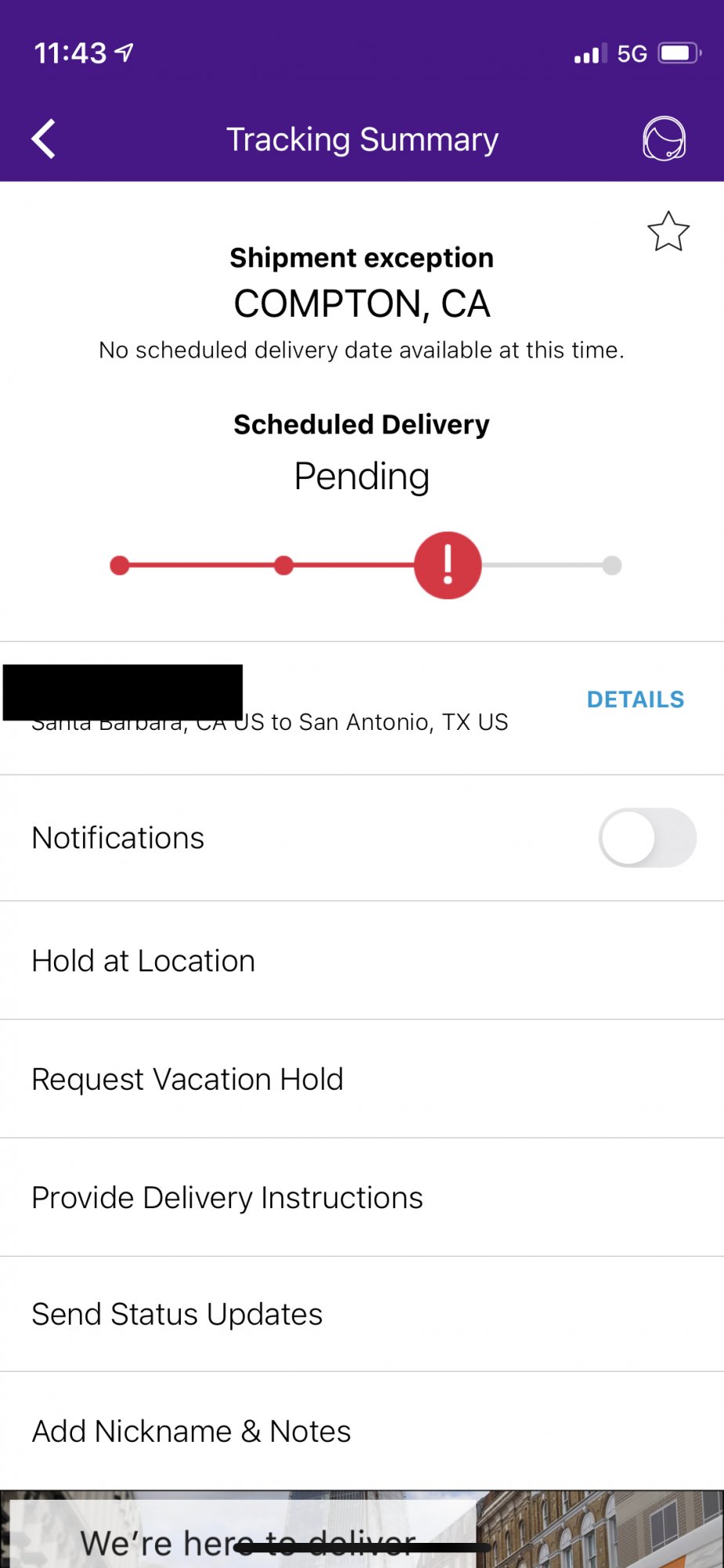Select Request Vacation Hold

click(187, 1080)
